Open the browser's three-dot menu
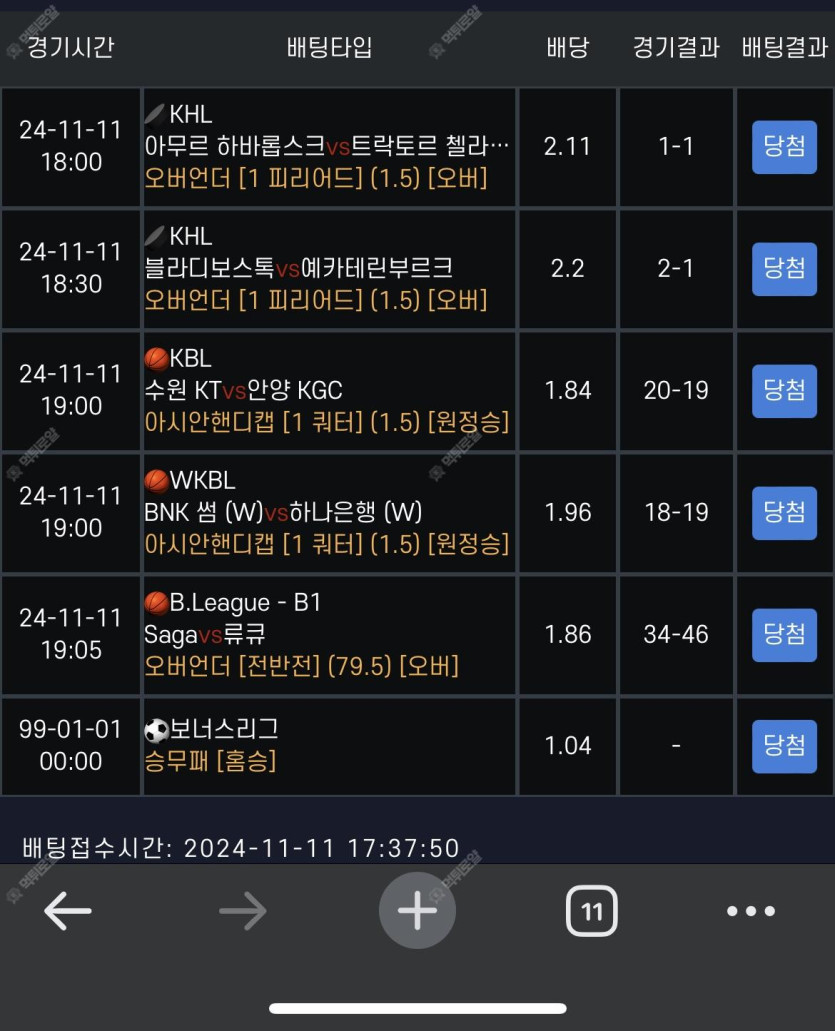Image resolution: width=835 pixels, height=1031 pixels. click(751, 911)
